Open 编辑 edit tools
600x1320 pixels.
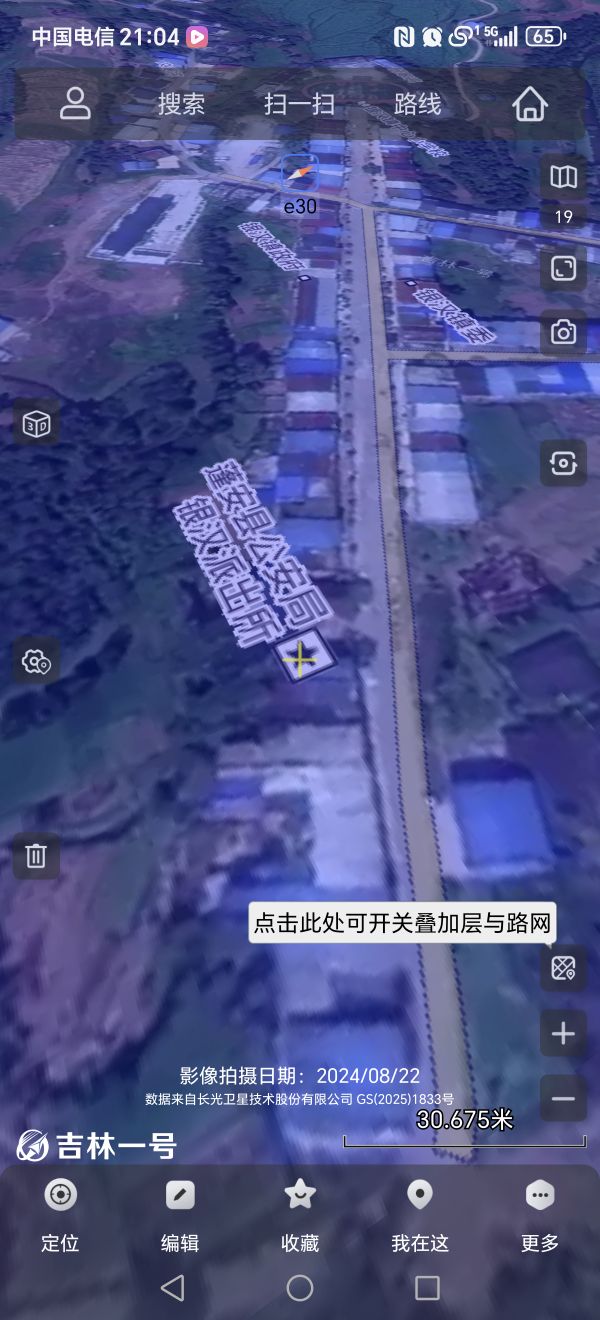point(180,1216)
